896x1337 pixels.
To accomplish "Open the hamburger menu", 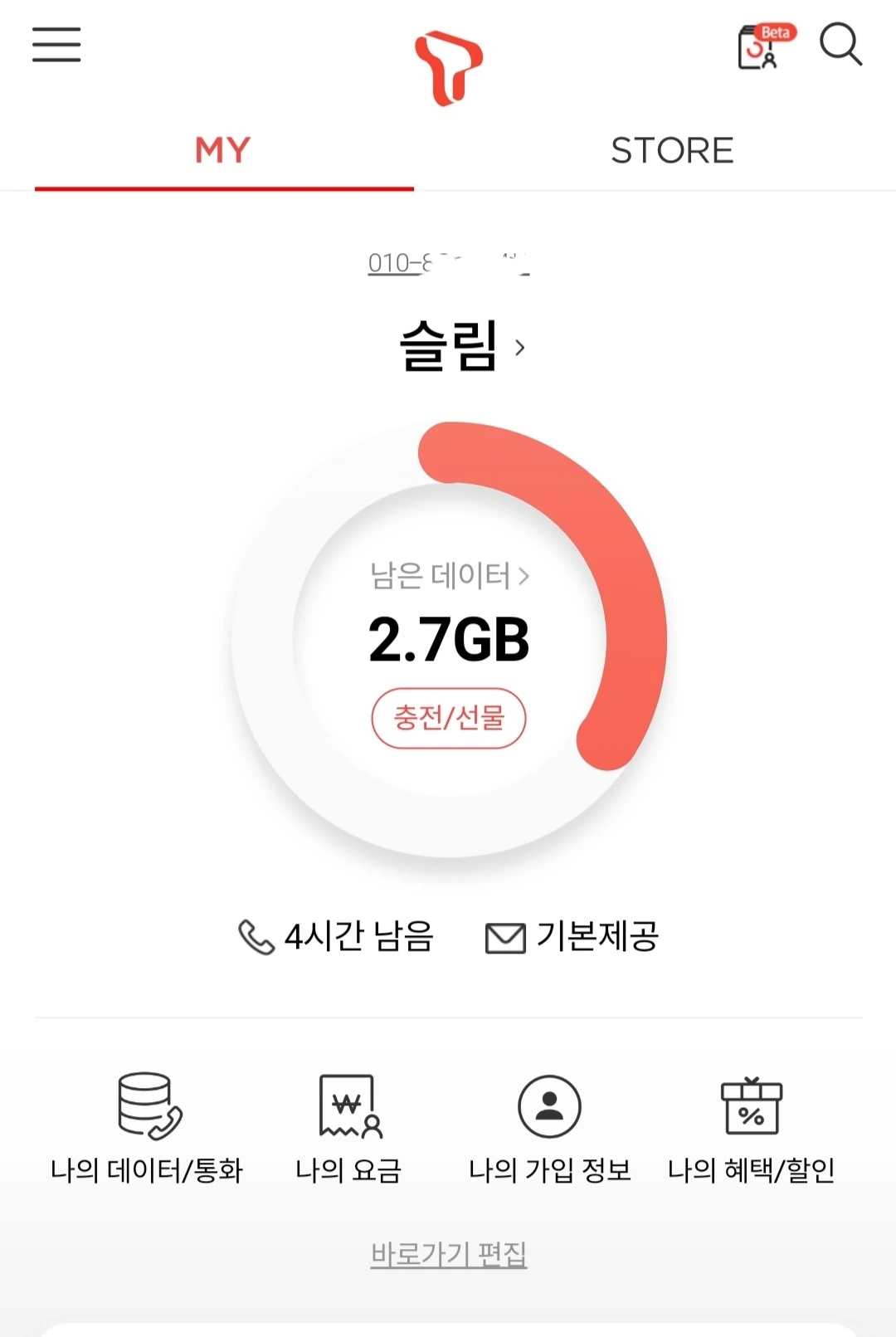I will pyautogui.click(x=56, y=45).
